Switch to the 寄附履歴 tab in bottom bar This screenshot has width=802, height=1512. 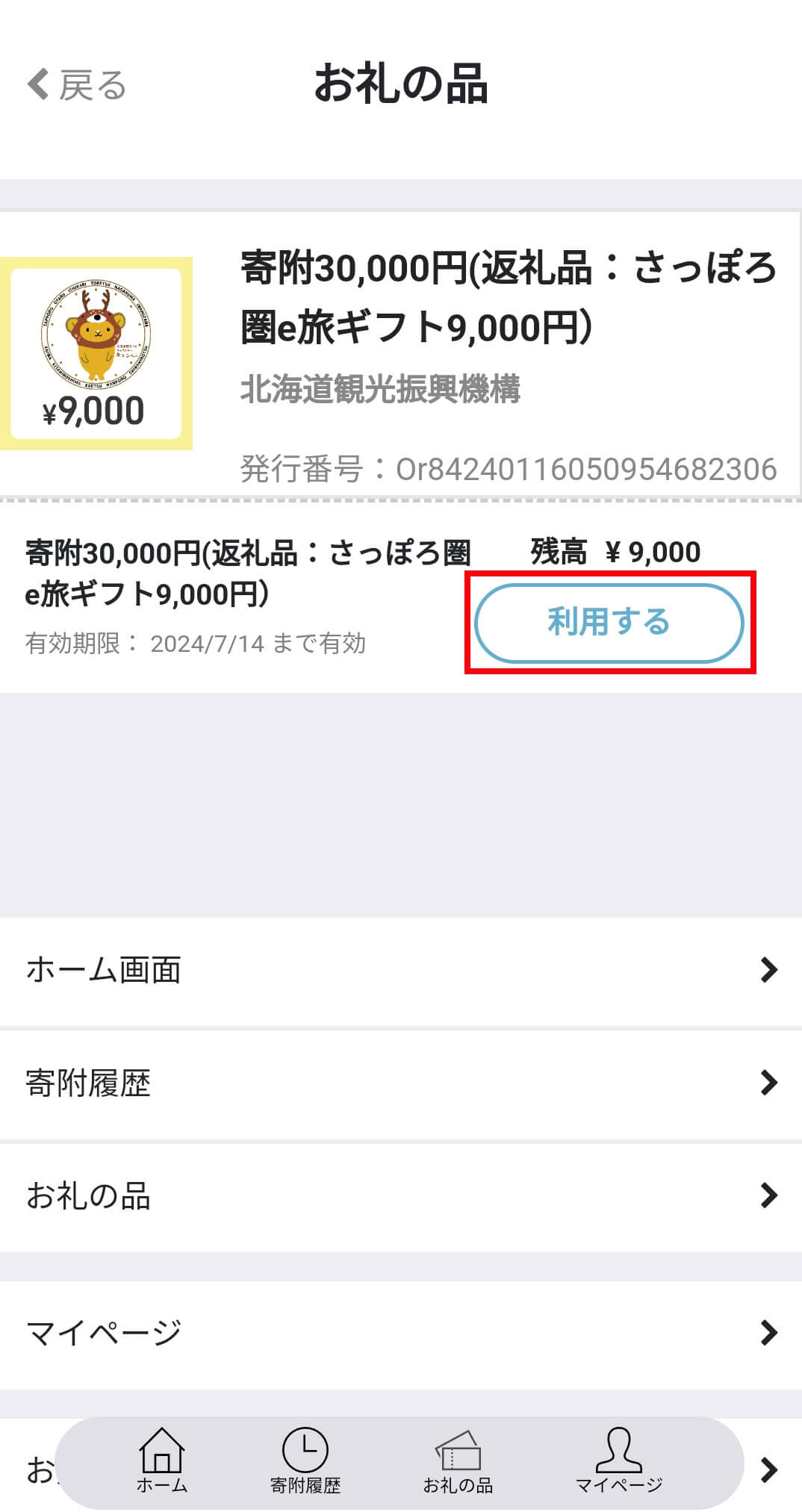click(x=305, y=1461)
